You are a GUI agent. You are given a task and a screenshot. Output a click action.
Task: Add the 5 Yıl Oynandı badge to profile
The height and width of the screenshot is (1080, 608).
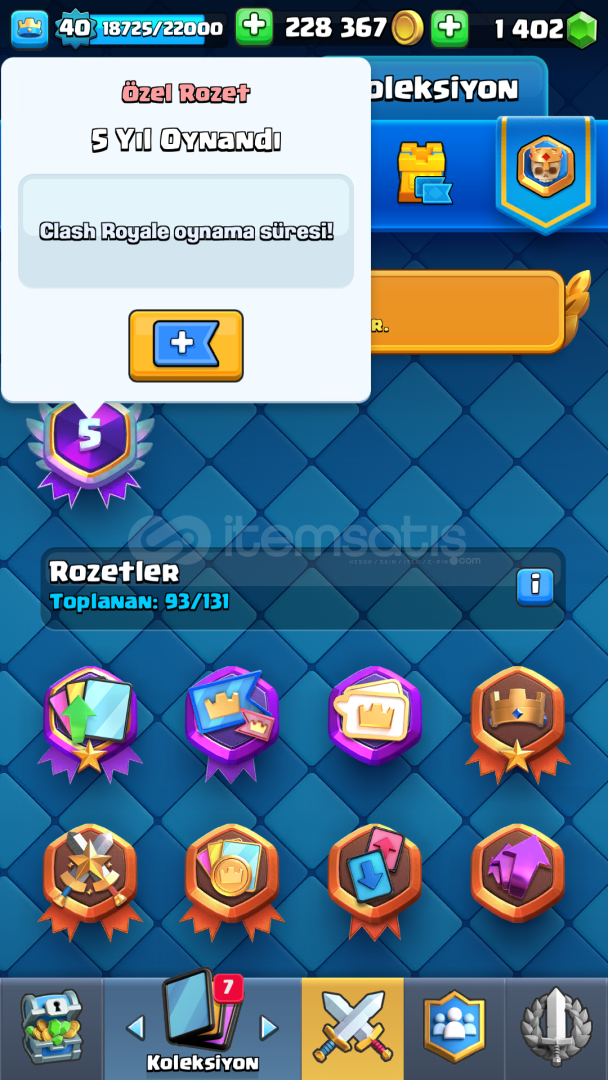(186, 346)
